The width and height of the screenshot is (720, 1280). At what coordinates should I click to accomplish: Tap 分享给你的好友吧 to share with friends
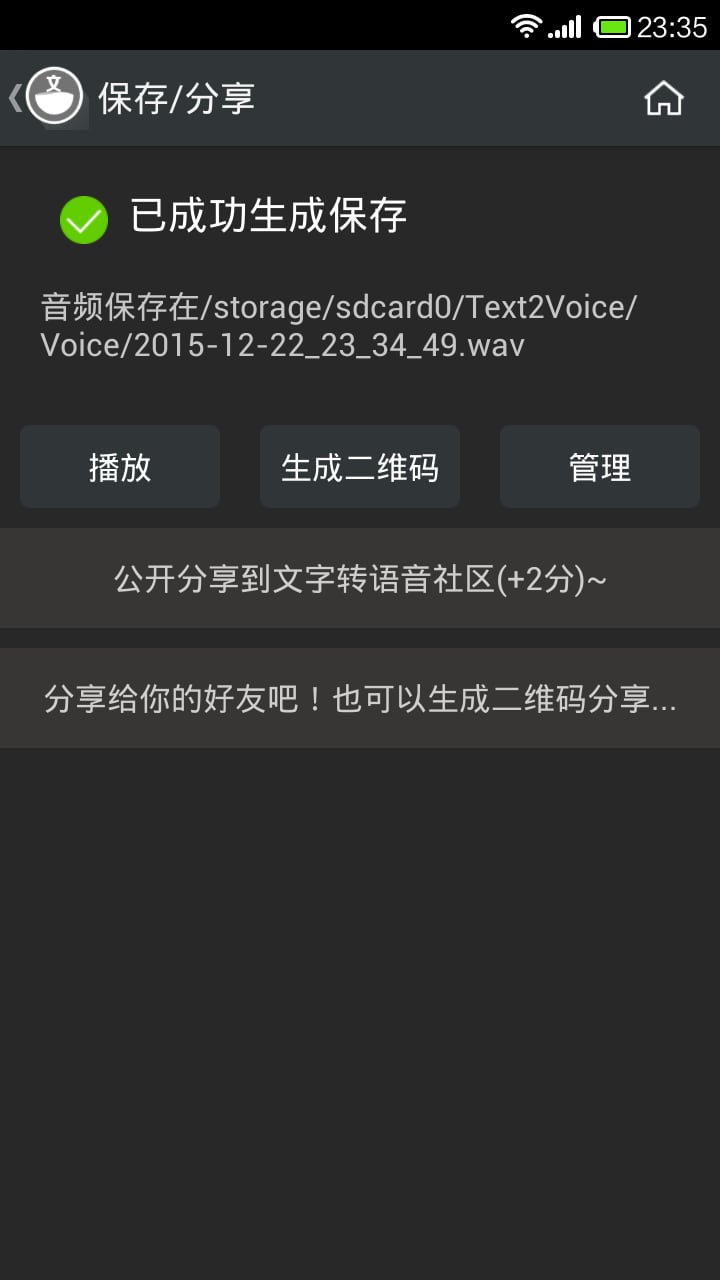coord(360,698)
